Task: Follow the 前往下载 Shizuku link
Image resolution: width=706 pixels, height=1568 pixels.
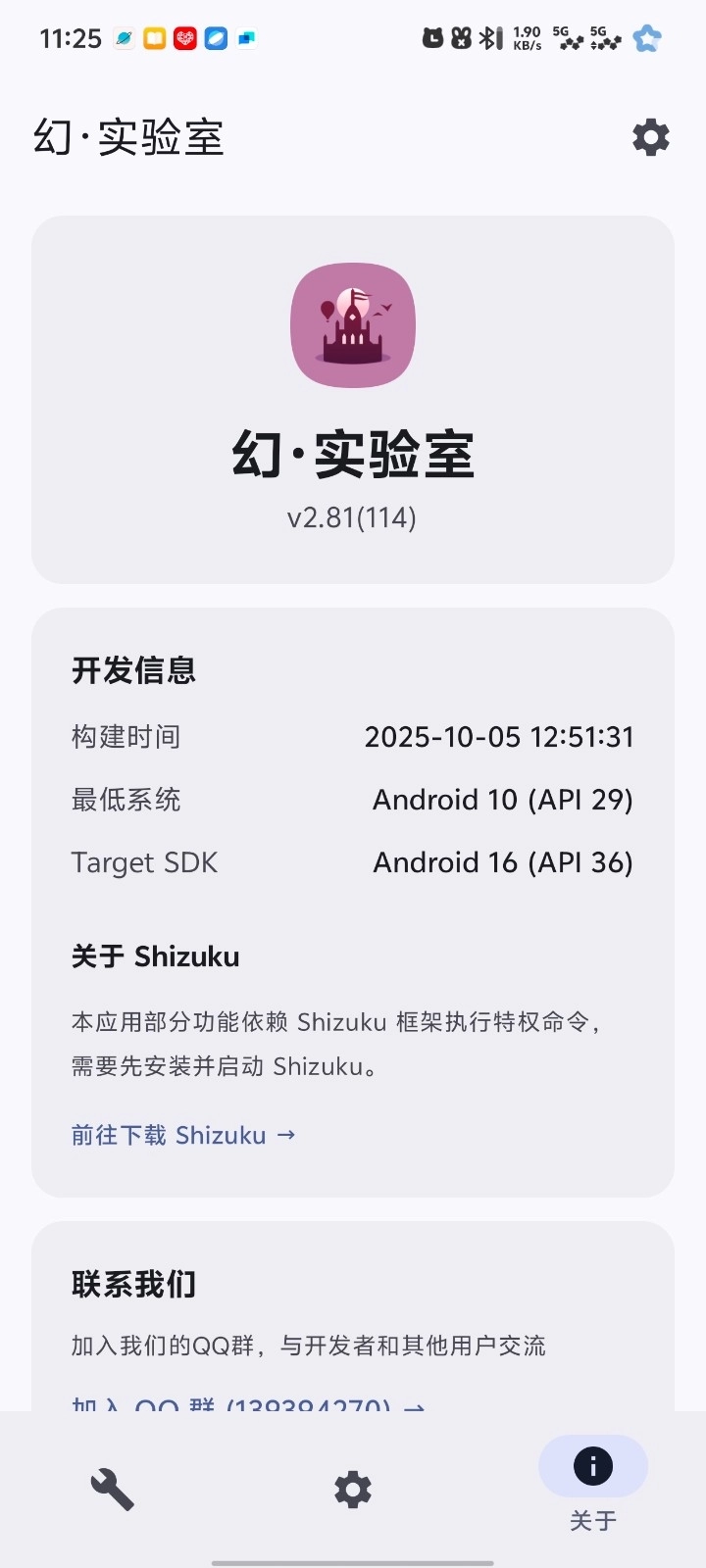Action: 183,1135
